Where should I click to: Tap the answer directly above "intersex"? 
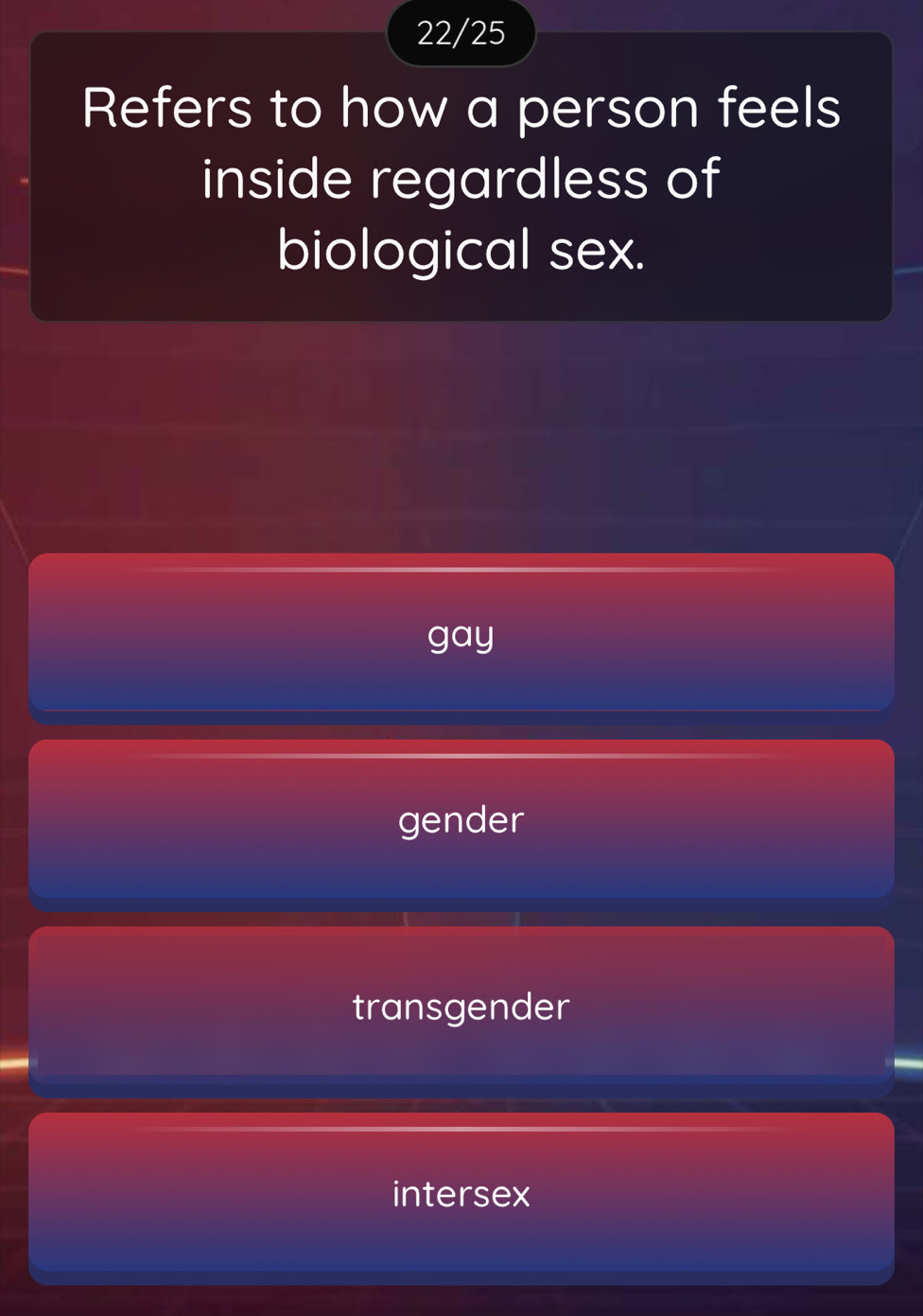coord(461,1007)
